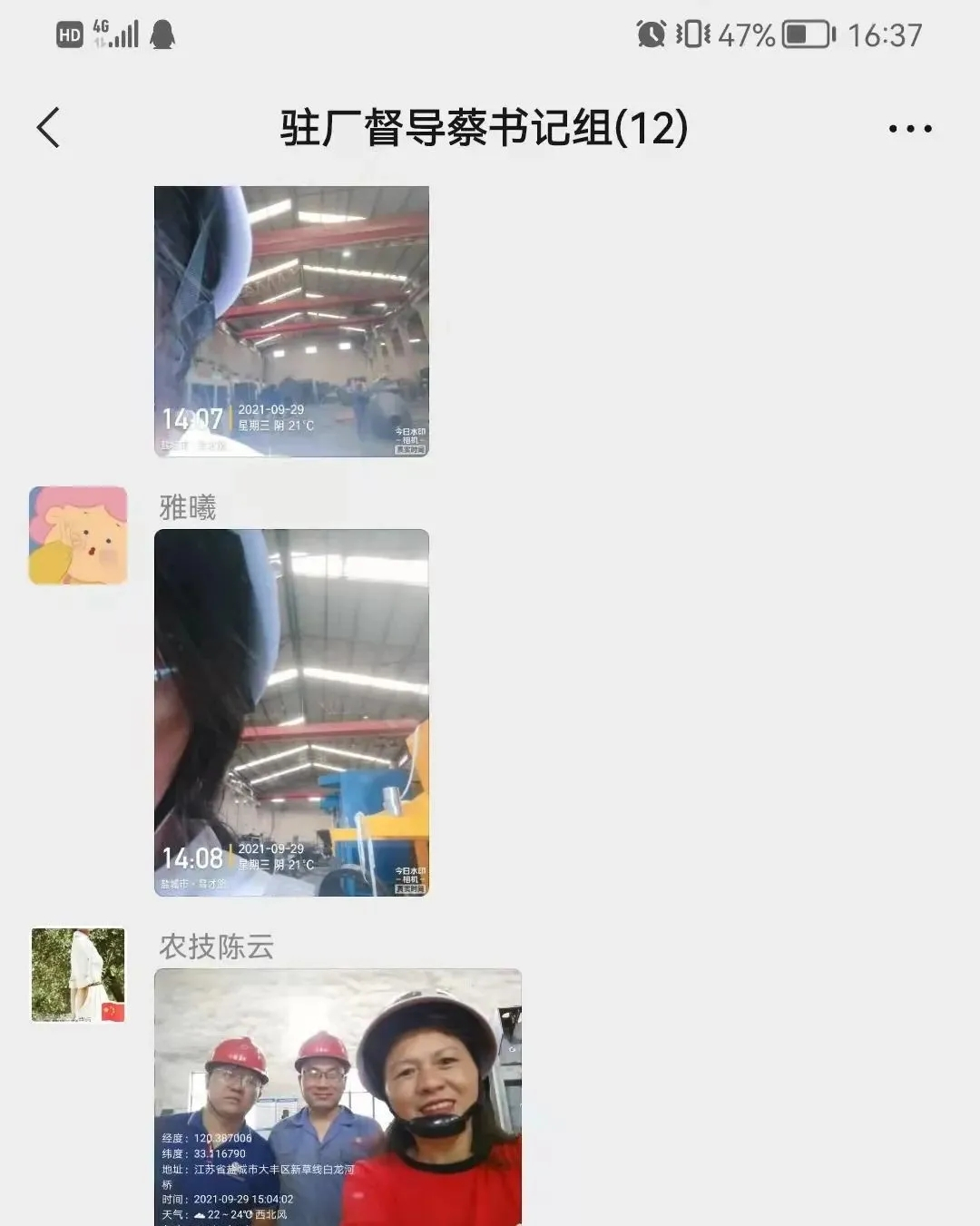Open 雅曦's photo timestamped 14:08
Image resolution: width=980 pixels, height=1226 pixels.
tap(291, 712)
